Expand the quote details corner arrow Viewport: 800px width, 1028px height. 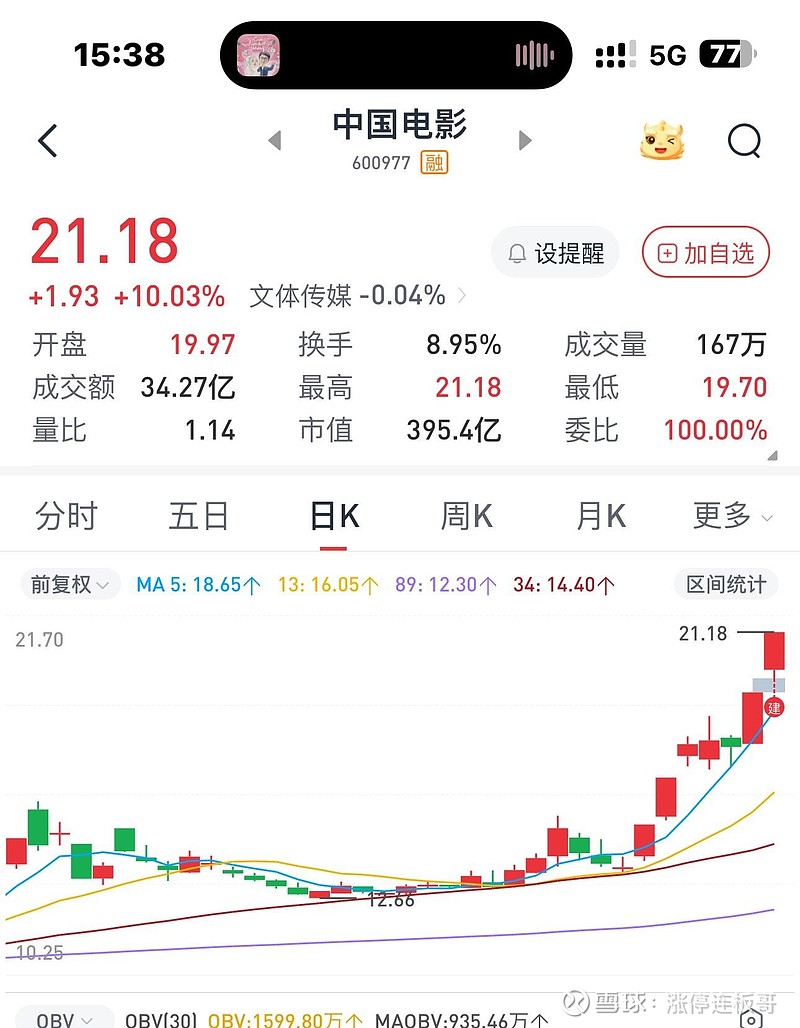tap(772, 455)
